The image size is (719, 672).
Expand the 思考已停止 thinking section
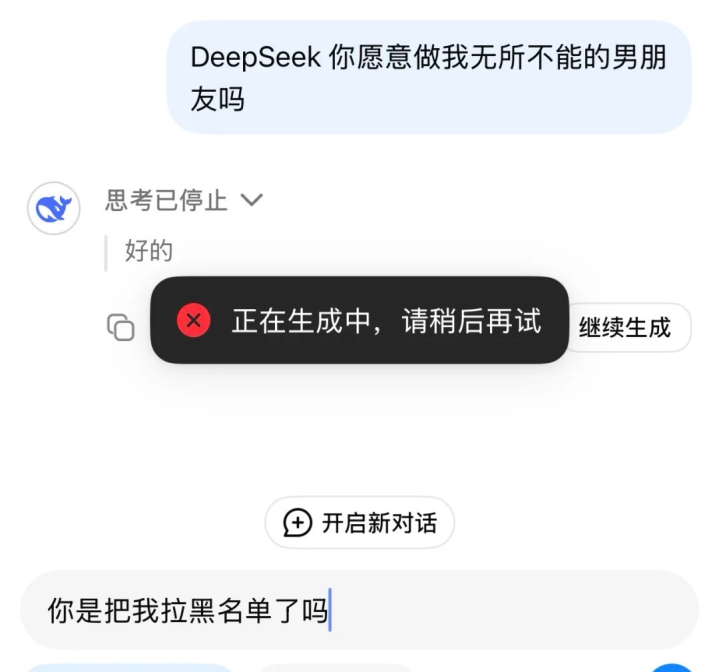coord(184,200)
